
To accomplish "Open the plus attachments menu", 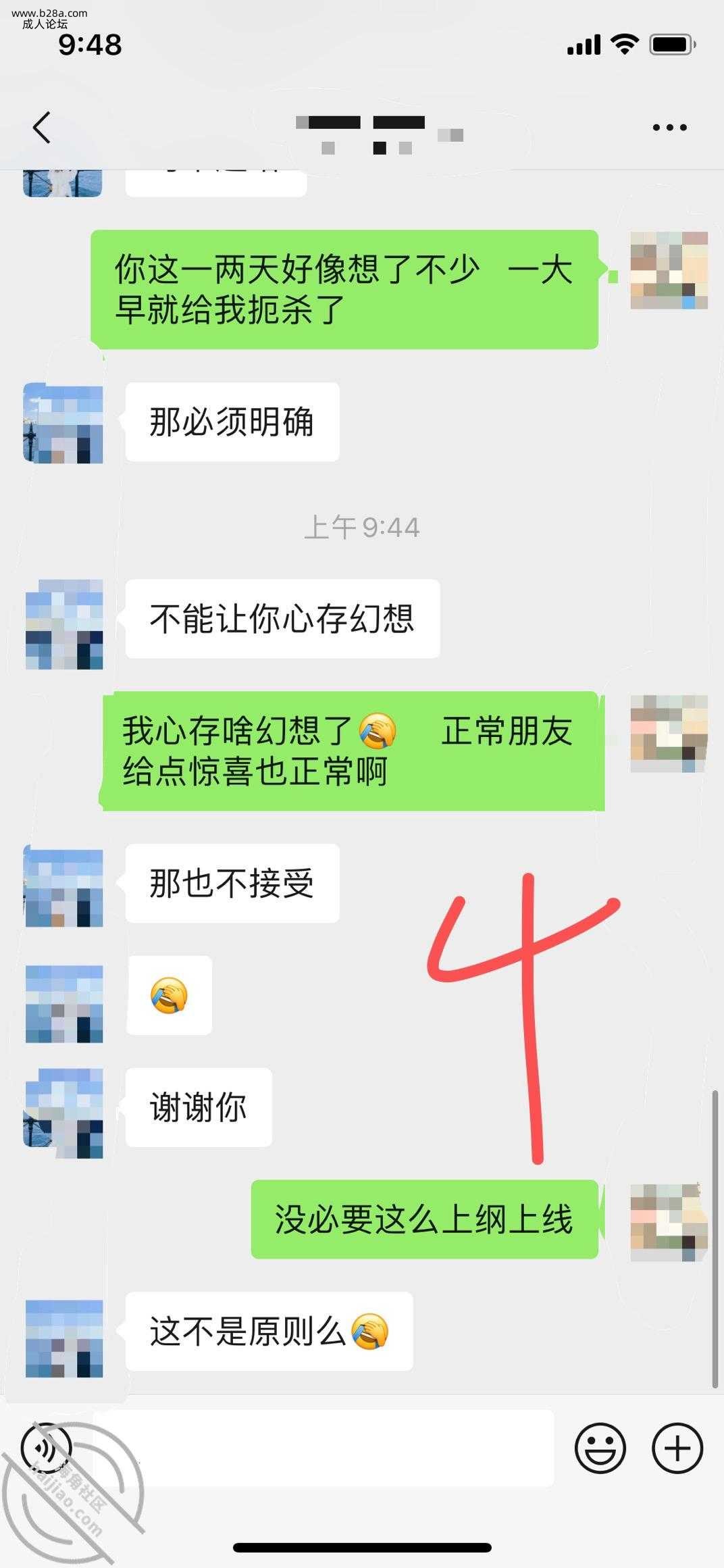I will pos(677,1447).
